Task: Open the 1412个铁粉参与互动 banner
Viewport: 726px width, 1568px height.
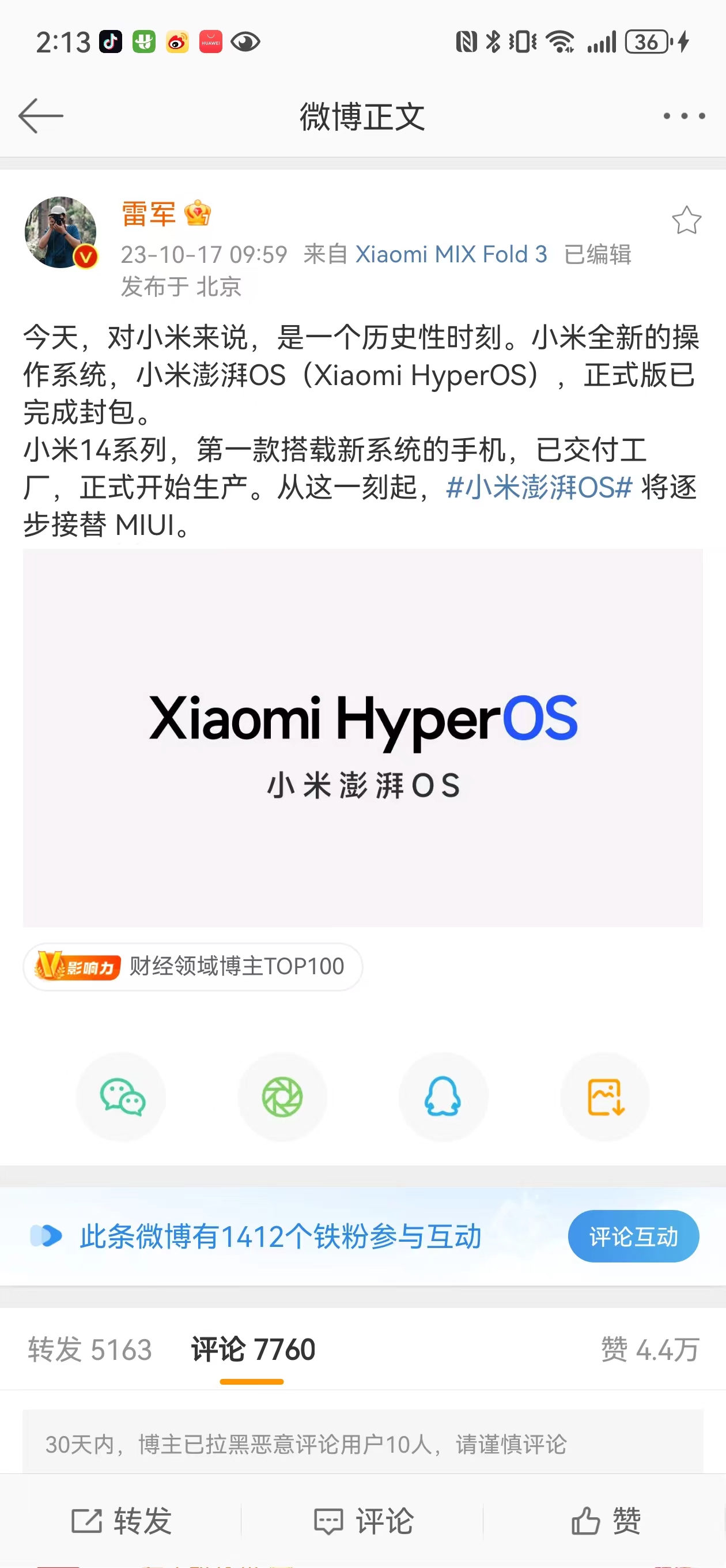Action: coord(280,1237)
